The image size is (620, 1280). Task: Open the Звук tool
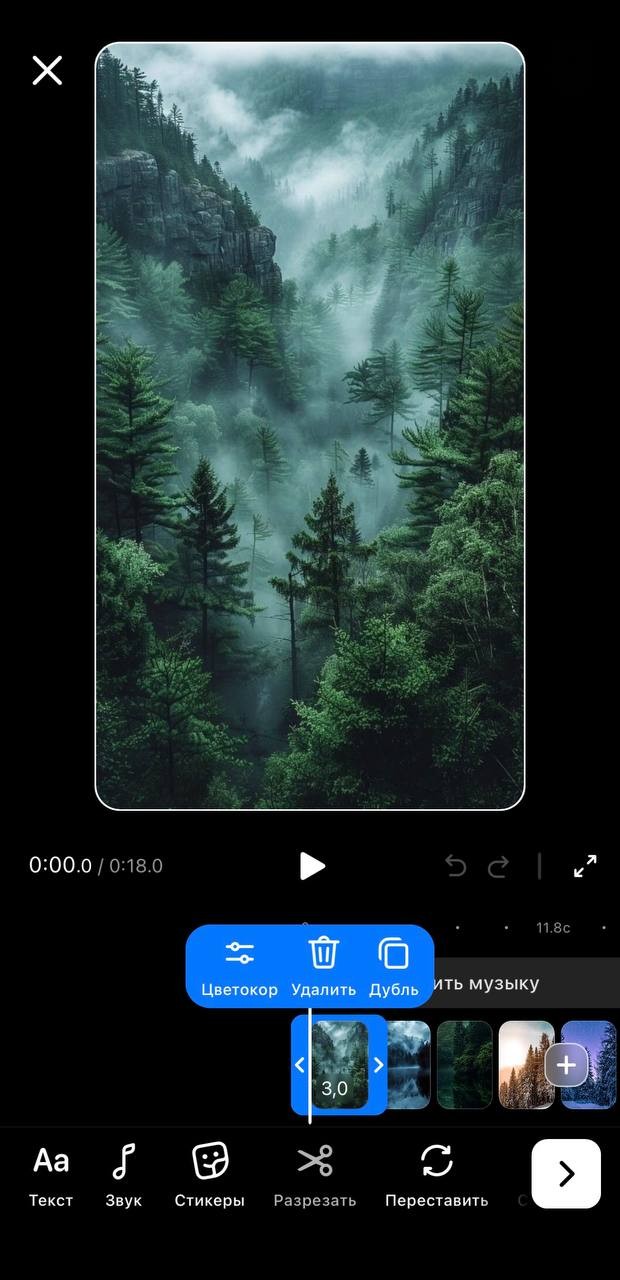click(x=123, y=1174)
